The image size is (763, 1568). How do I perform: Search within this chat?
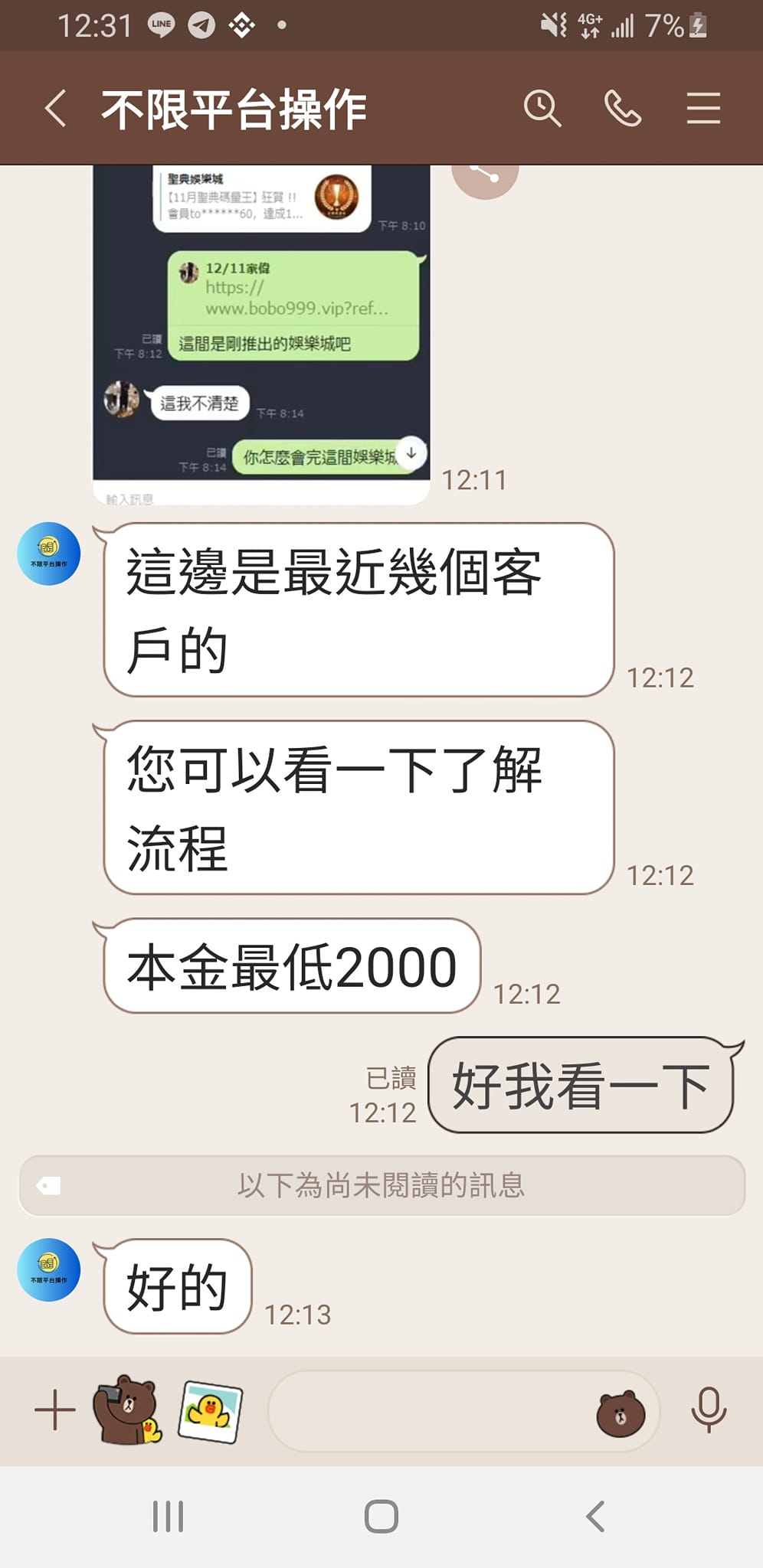[x=542, y=108]
